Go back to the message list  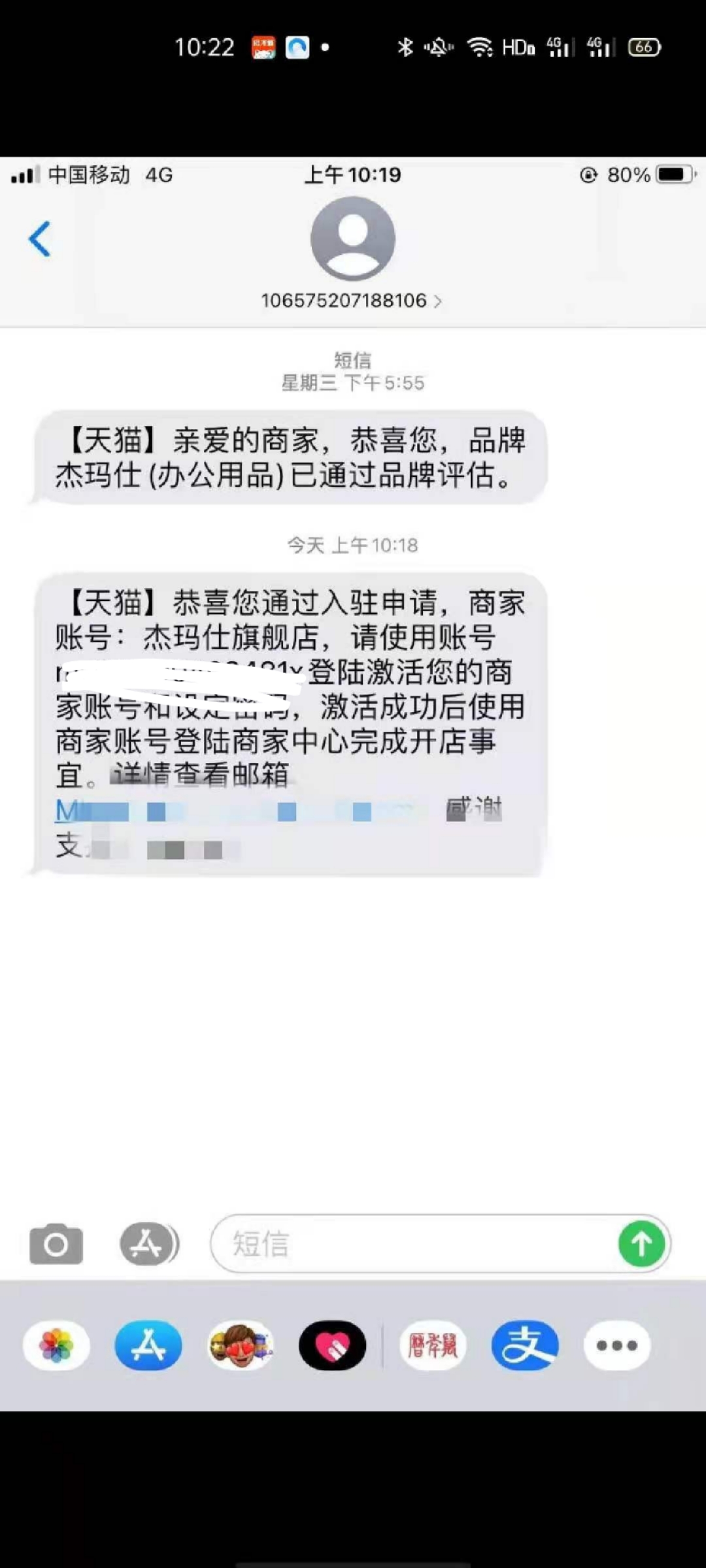(x=40, y=238)
